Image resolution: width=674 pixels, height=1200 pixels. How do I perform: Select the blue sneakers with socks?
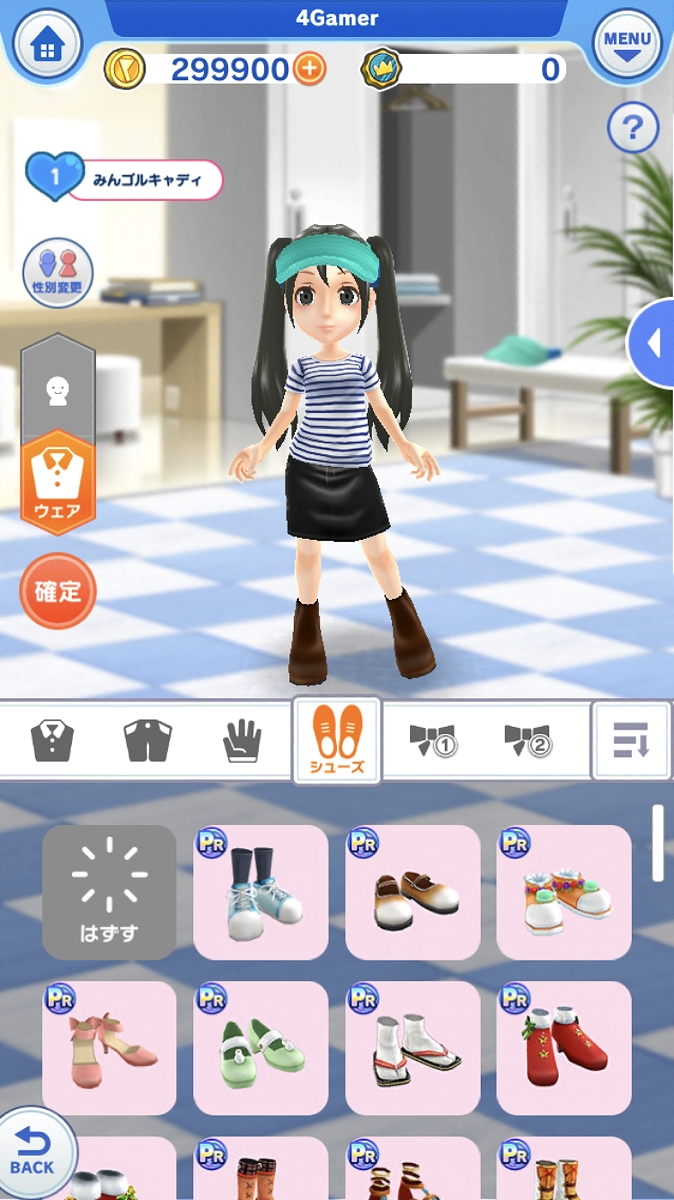coord(260,892)
